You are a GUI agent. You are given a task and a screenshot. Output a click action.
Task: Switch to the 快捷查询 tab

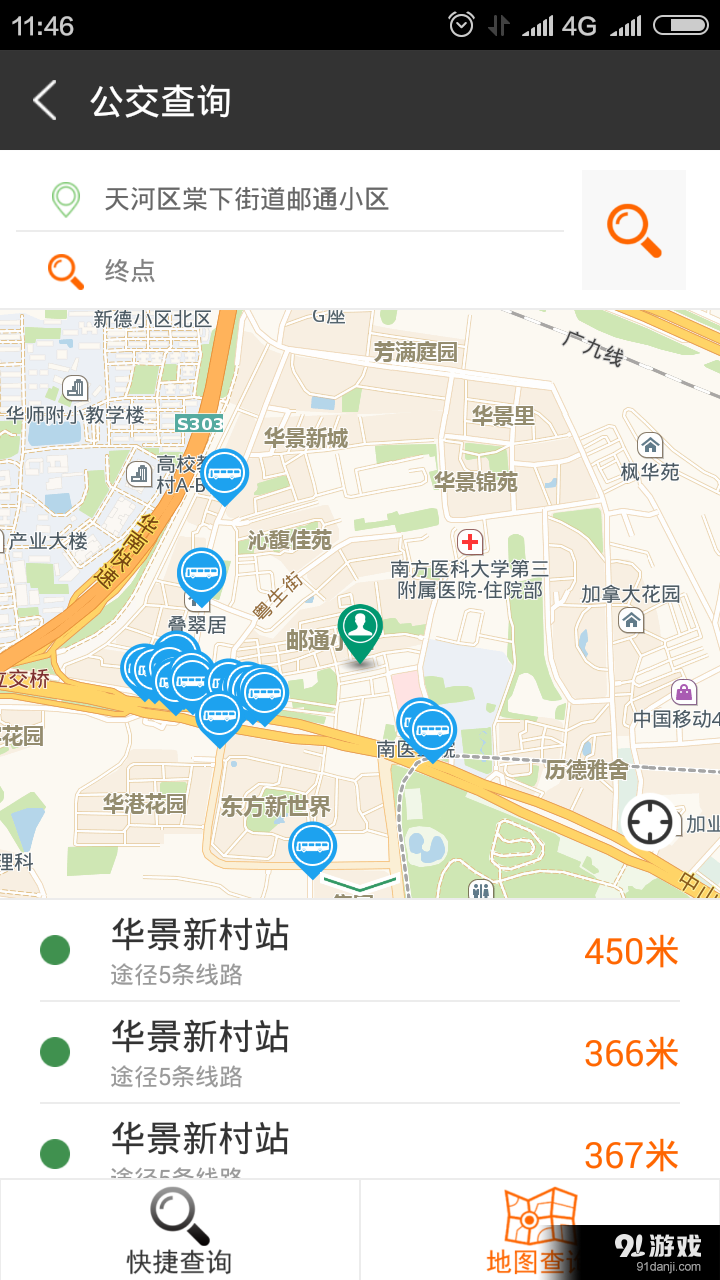pyautogui.click(x=180, y=1230)
